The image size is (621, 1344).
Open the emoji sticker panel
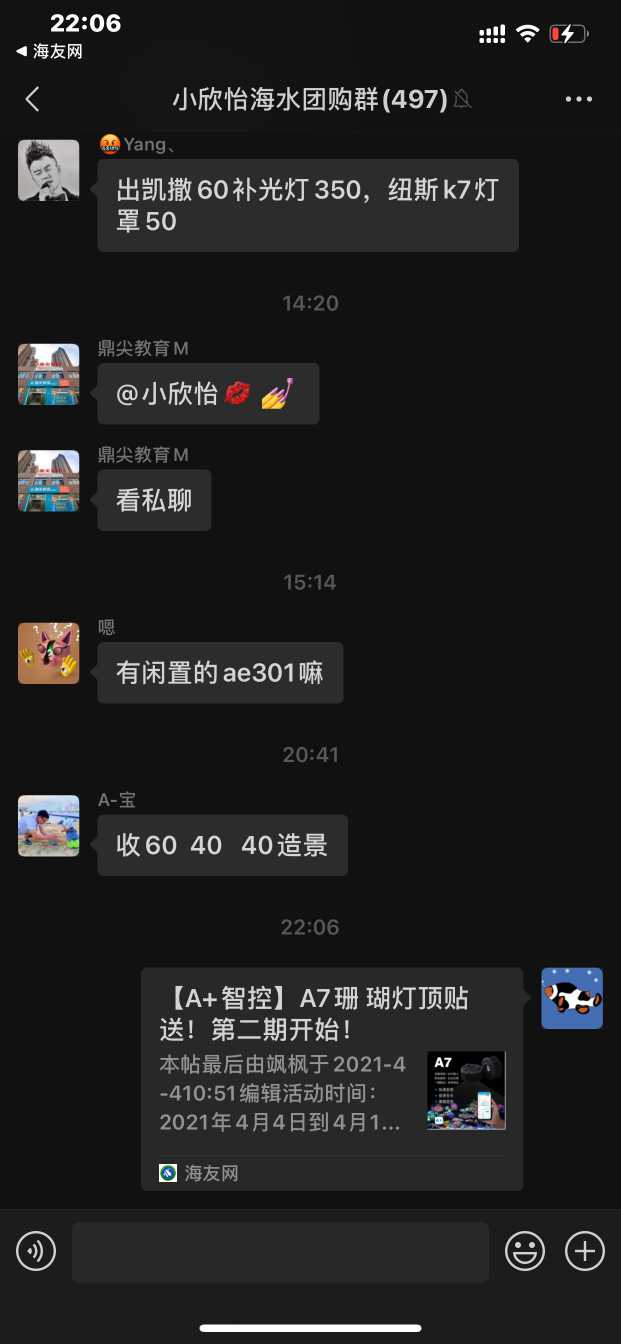click(x=524, y=1251)
